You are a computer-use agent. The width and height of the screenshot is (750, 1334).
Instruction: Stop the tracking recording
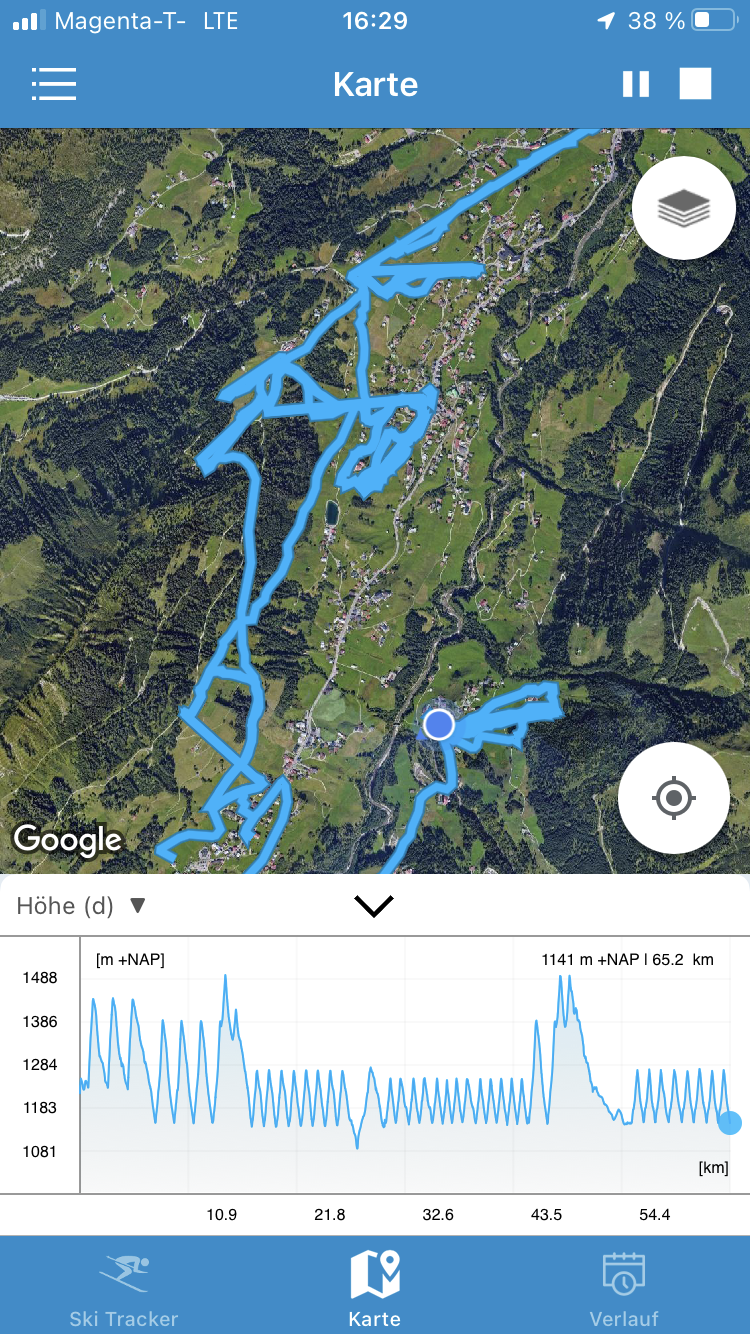695,84
